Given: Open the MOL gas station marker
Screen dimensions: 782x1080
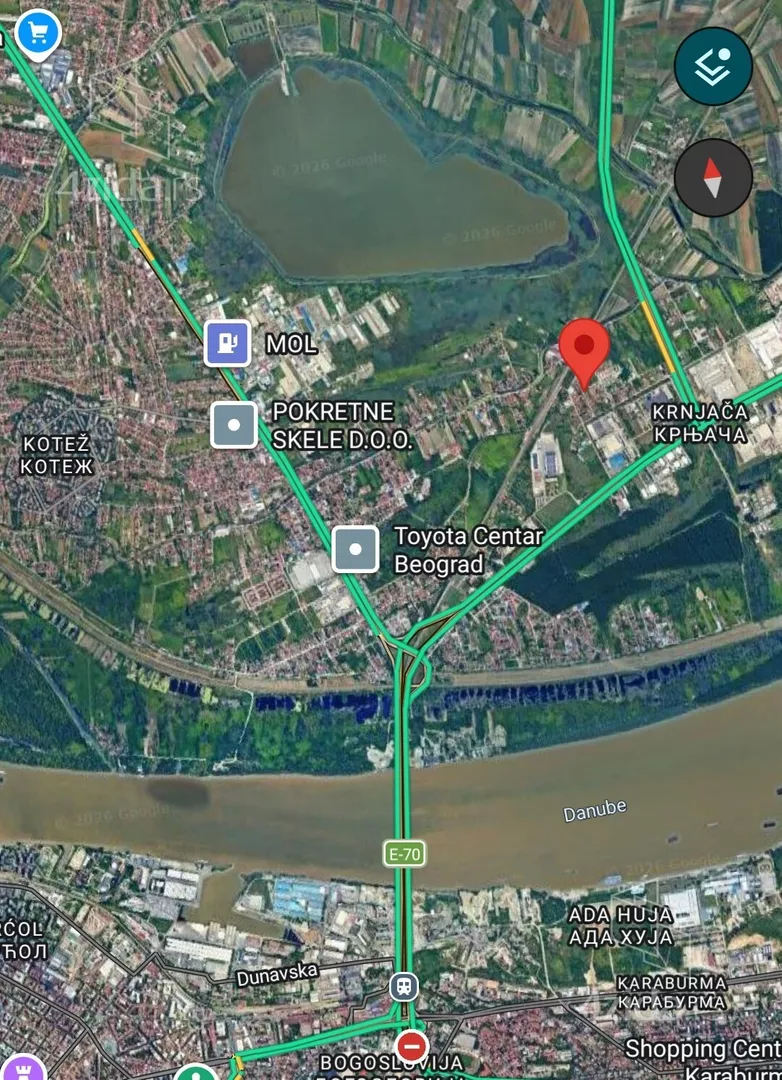Looking at the screenshot, I should (x=228, y=344).
